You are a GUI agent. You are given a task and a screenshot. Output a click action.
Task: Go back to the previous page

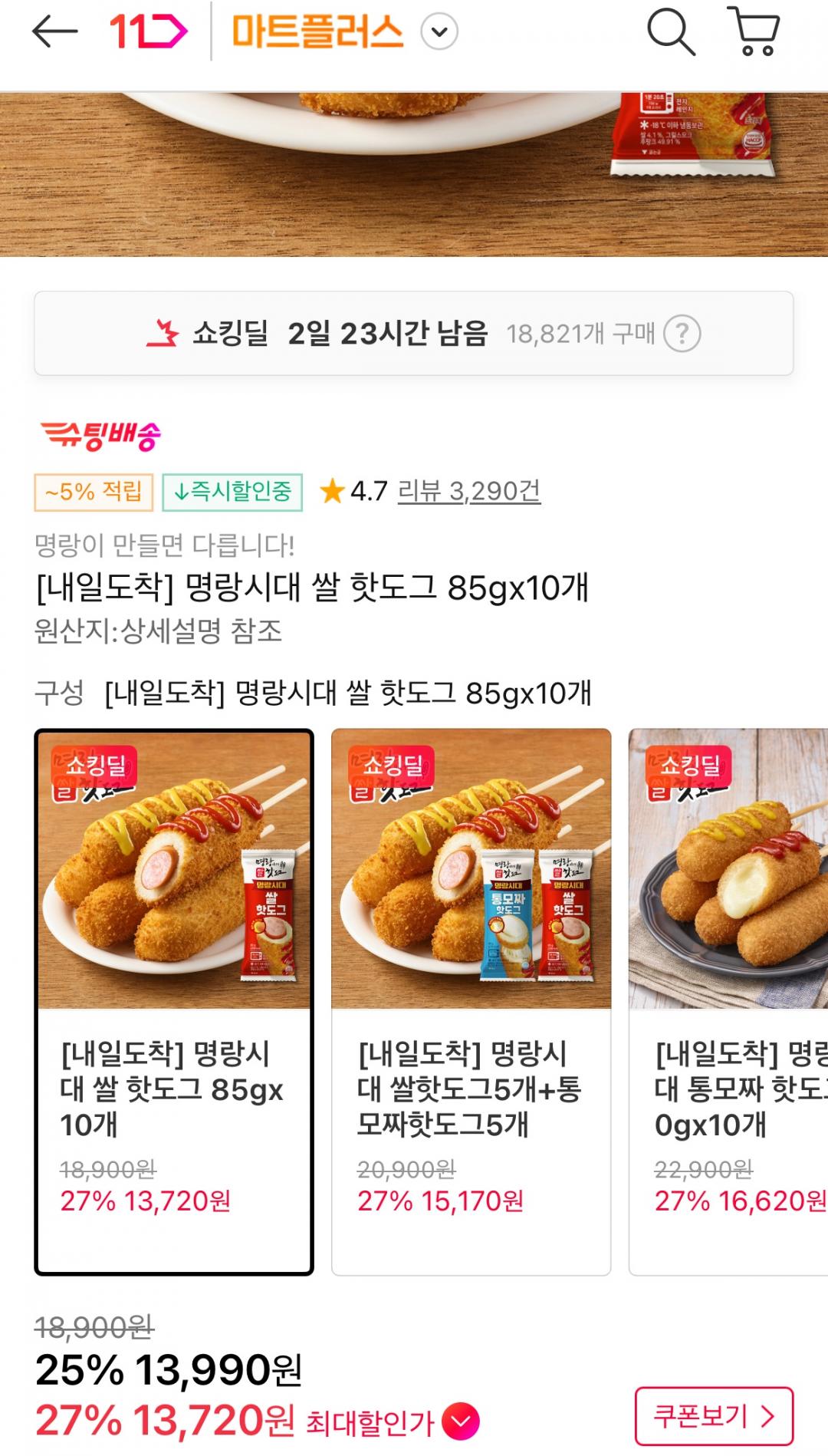55,31
